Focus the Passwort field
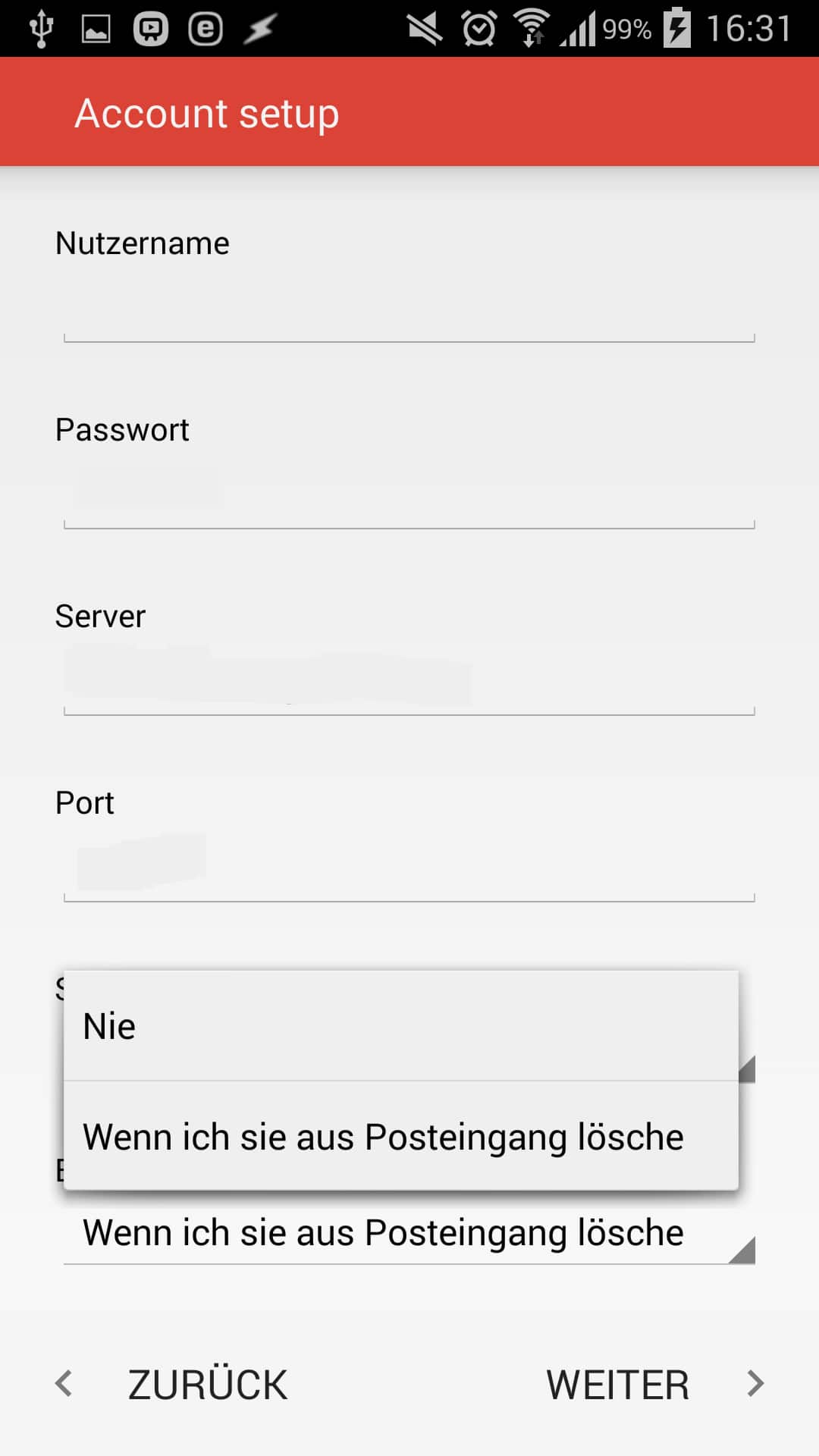 409,494
